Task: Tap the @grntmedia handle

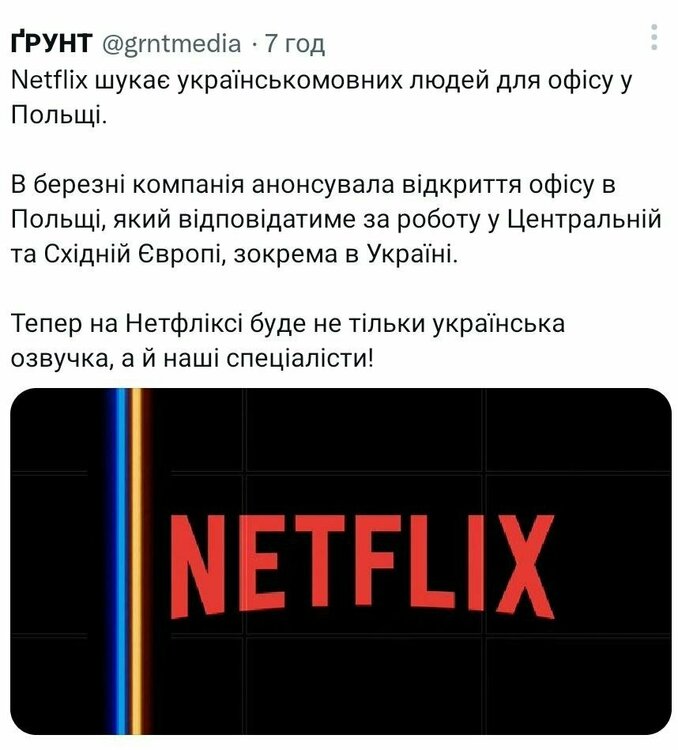Action: (172, 43)
